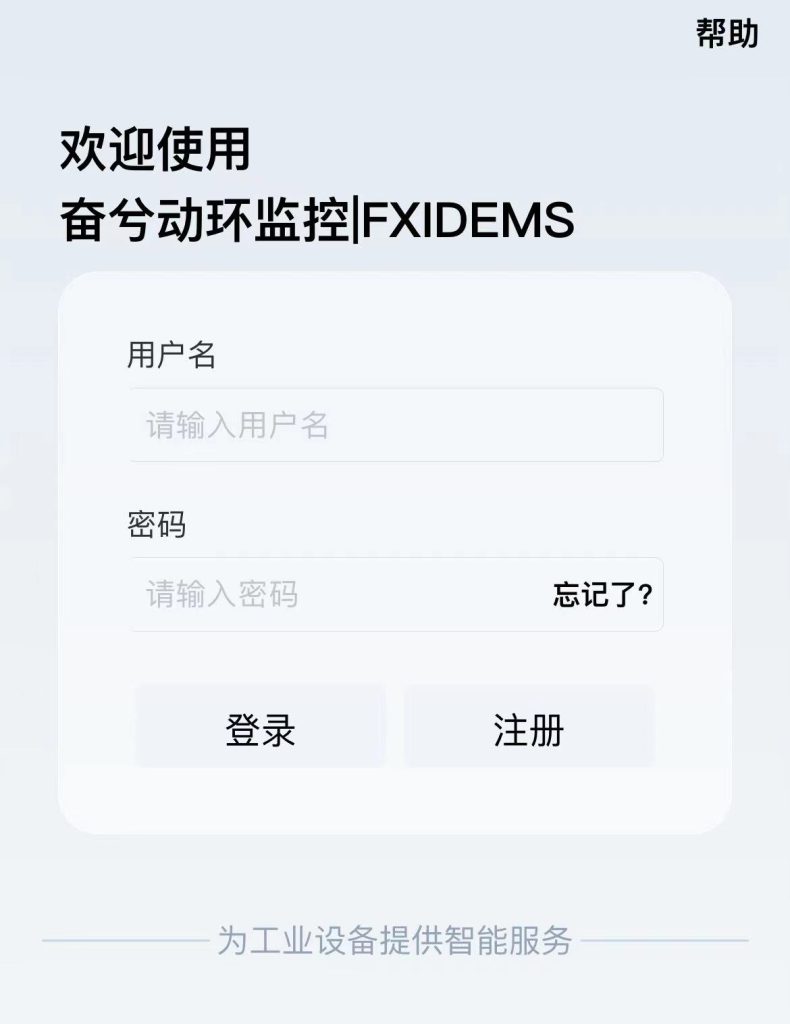
Task: Tap the 登录 login button
Action: (x=260, y=729)
